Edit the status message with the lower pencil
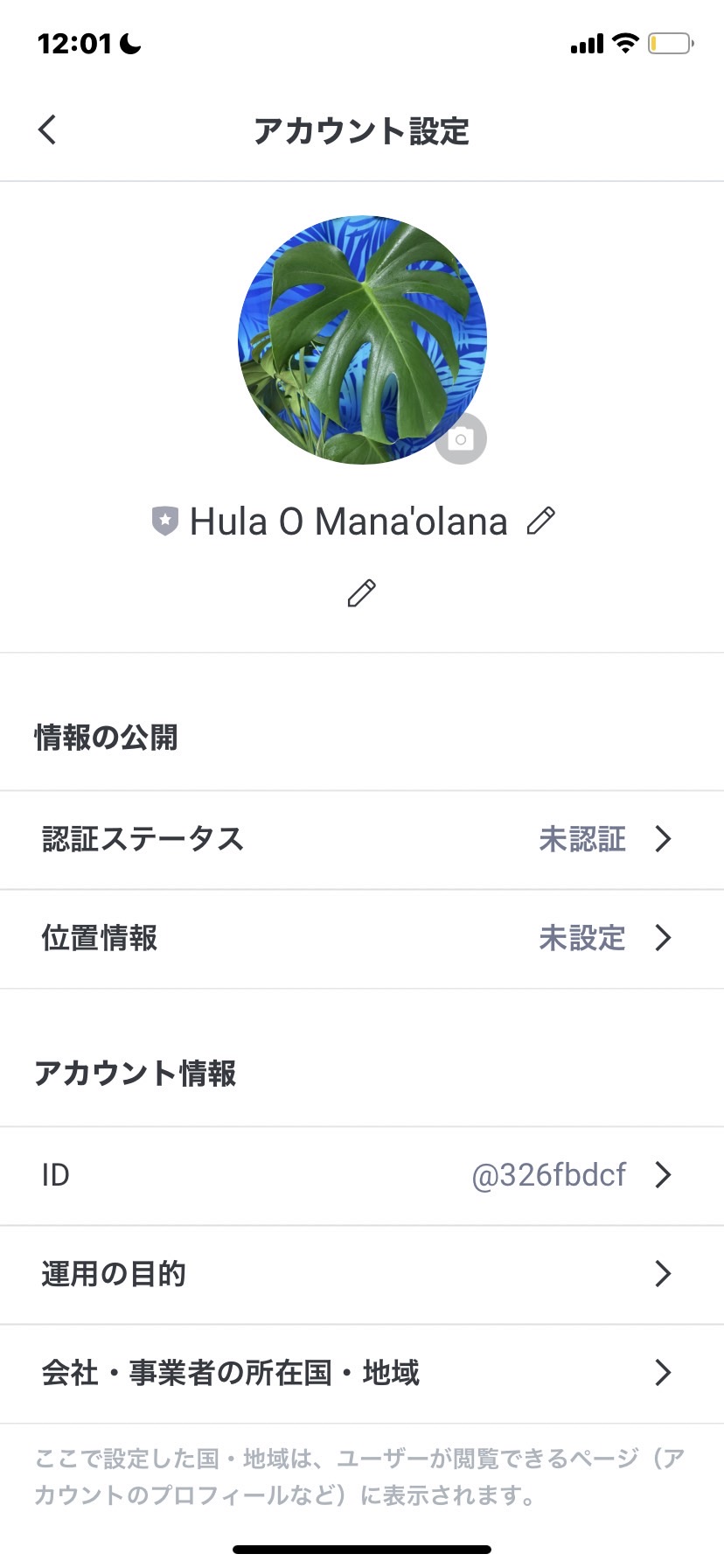Viewport: 724px width, 1568px height. click(x=362, y=593)
